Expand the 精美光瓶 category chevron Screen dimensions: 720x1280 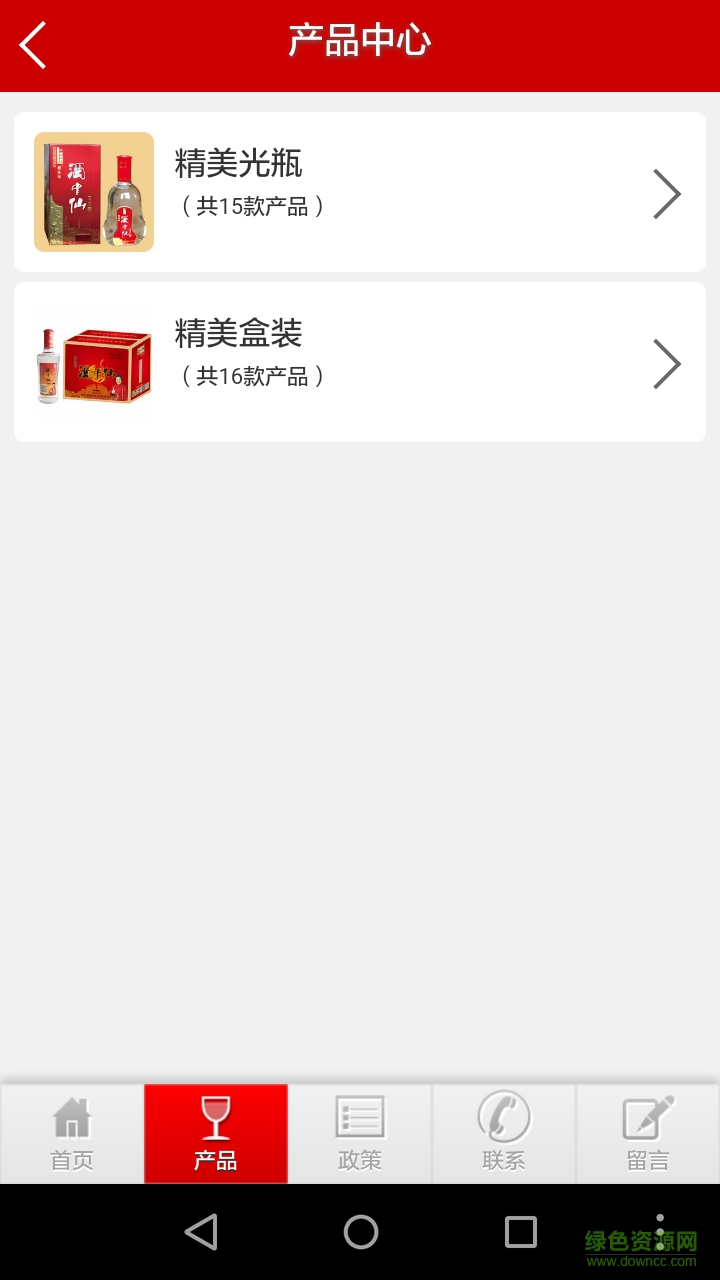(666, 193)
